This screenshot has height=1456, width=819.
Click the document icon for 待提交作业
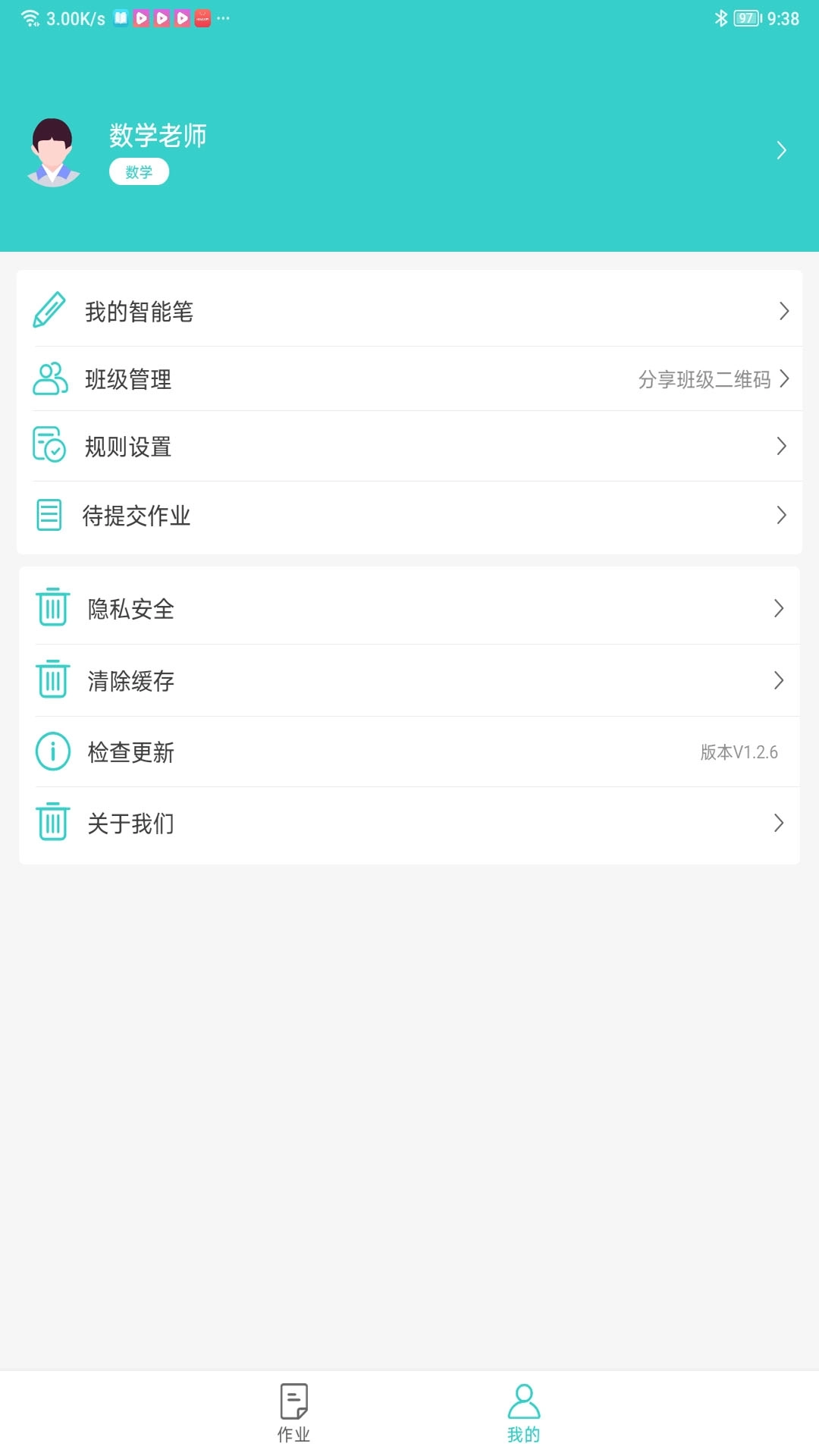[x=50, y=516]
